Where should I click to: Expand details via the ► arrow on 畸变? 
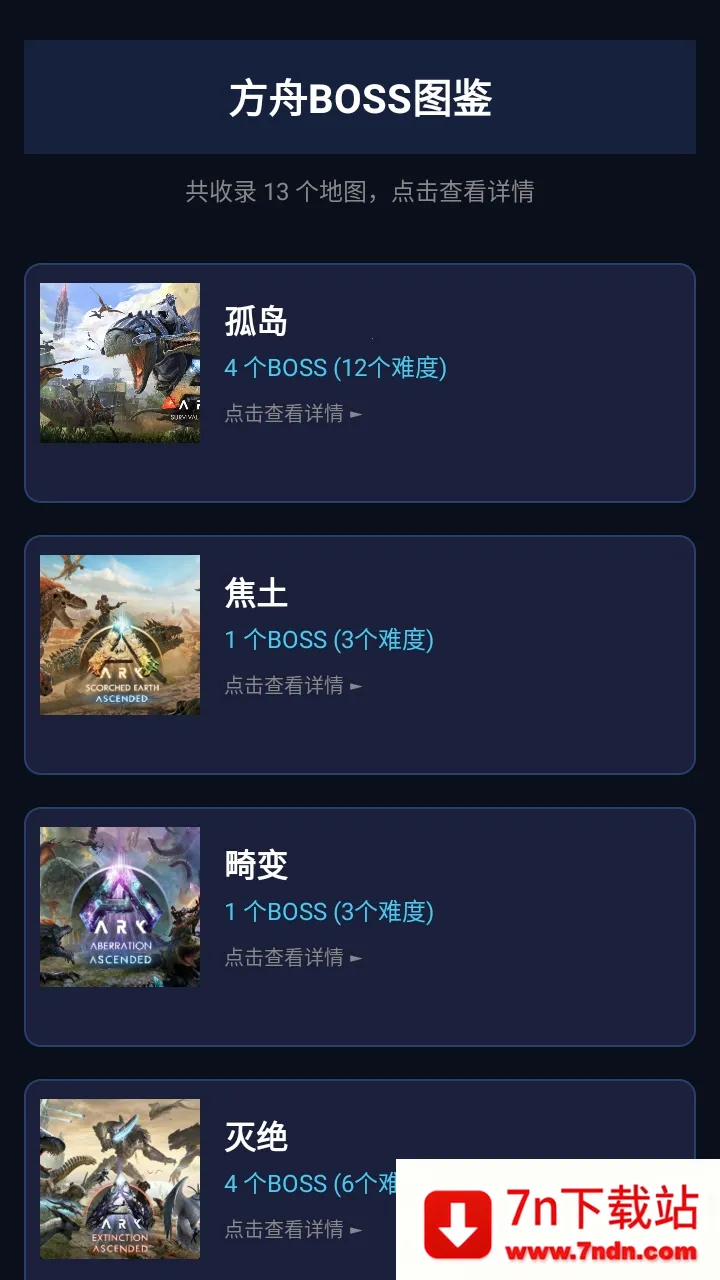click(x=357, y=957)
